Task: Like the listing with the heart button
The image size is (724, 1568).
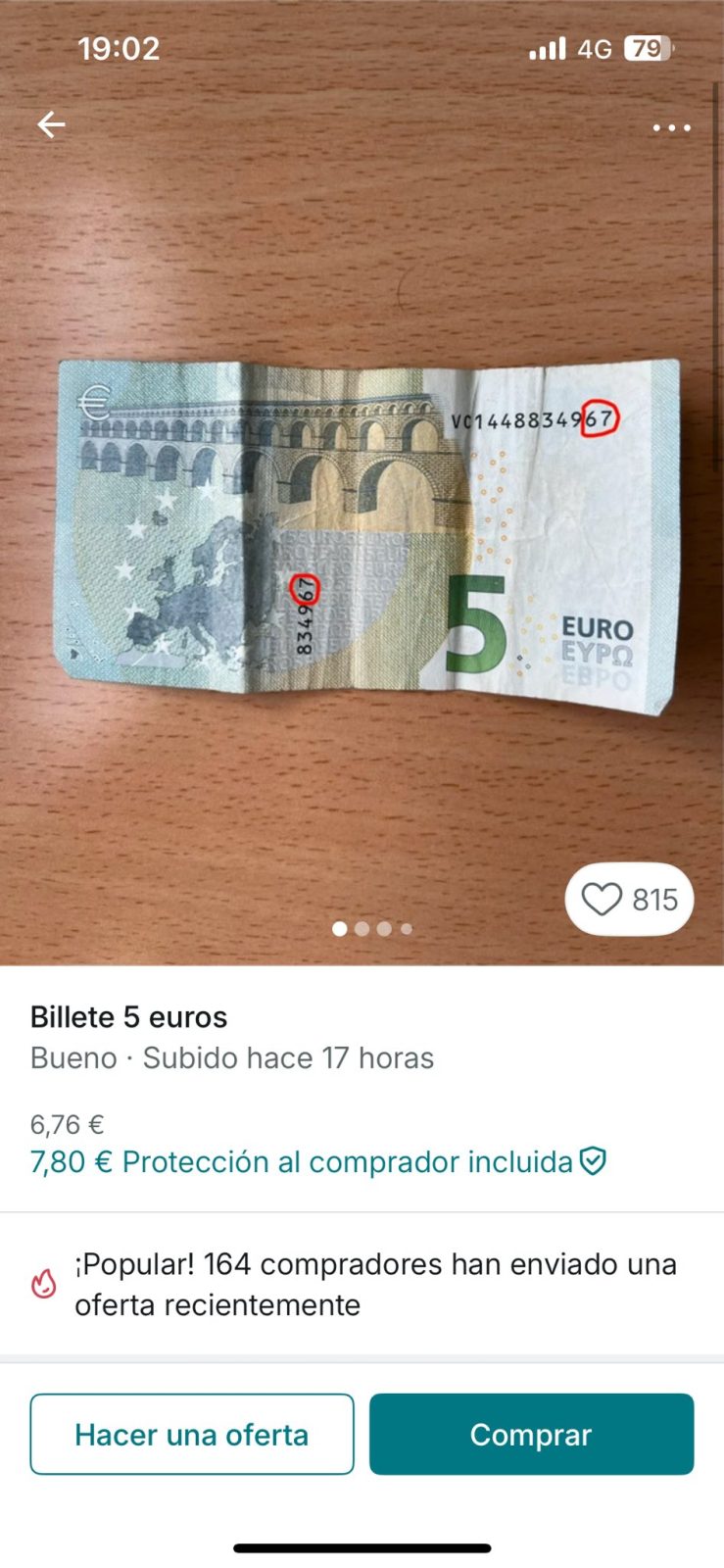Action: (x=628, y=899)
